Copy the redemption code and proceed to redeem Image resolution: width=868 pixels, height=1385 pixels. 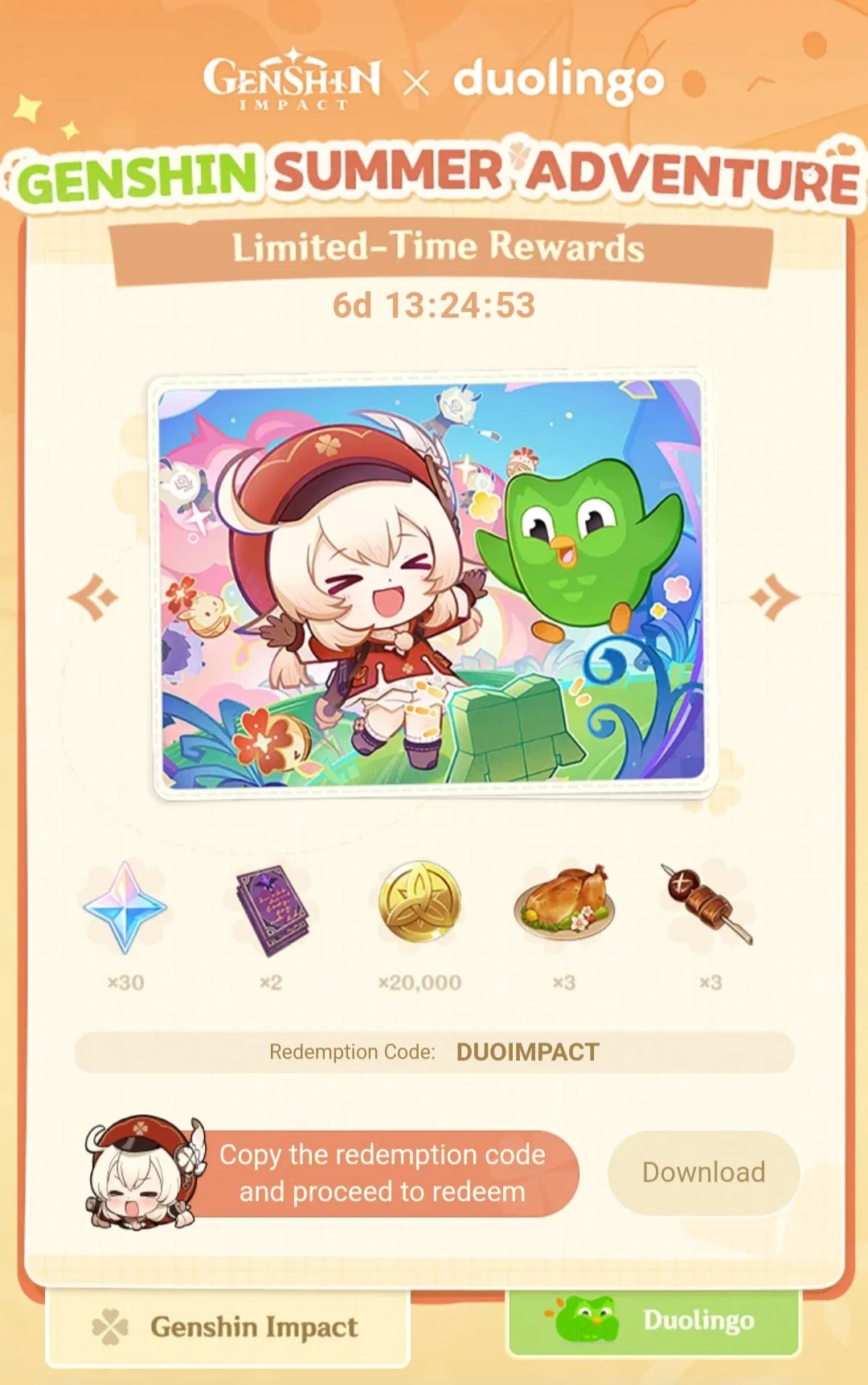pos(383,1173)
